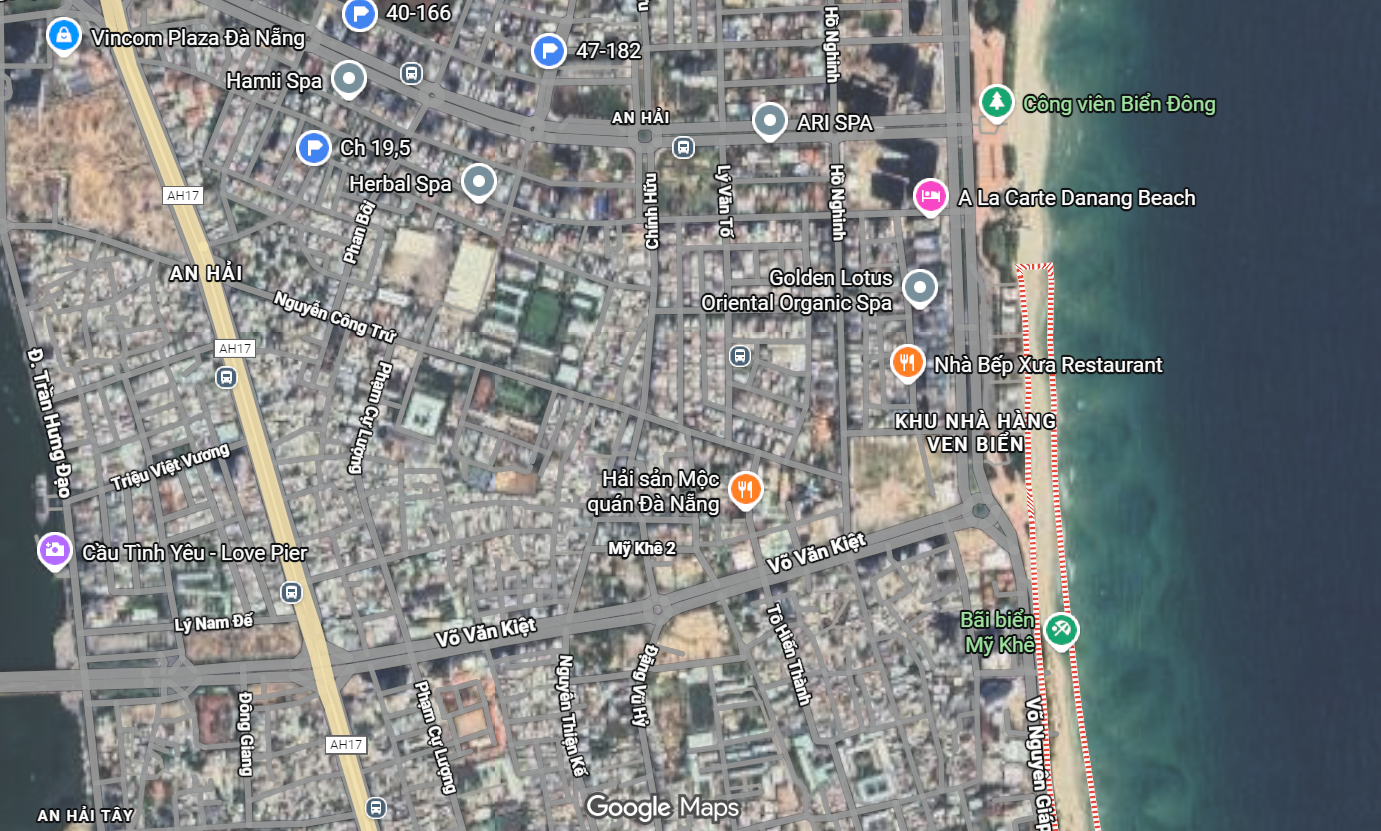Tap the bus stop icon near Lý Nam Đế
This screenshot has height=831, width=1381.
(291, 592)
